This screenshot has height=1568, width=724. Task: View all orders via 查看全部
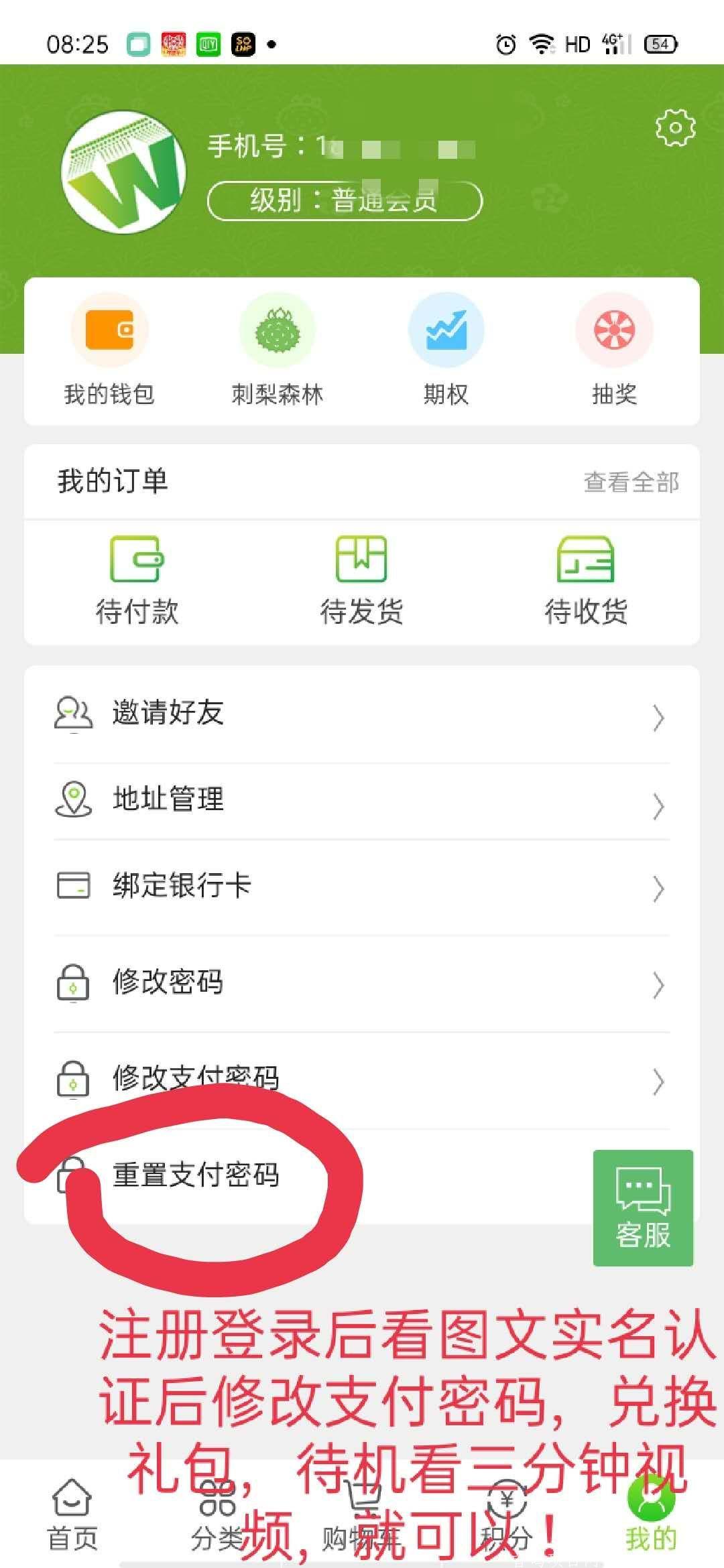tap(631, 482)
